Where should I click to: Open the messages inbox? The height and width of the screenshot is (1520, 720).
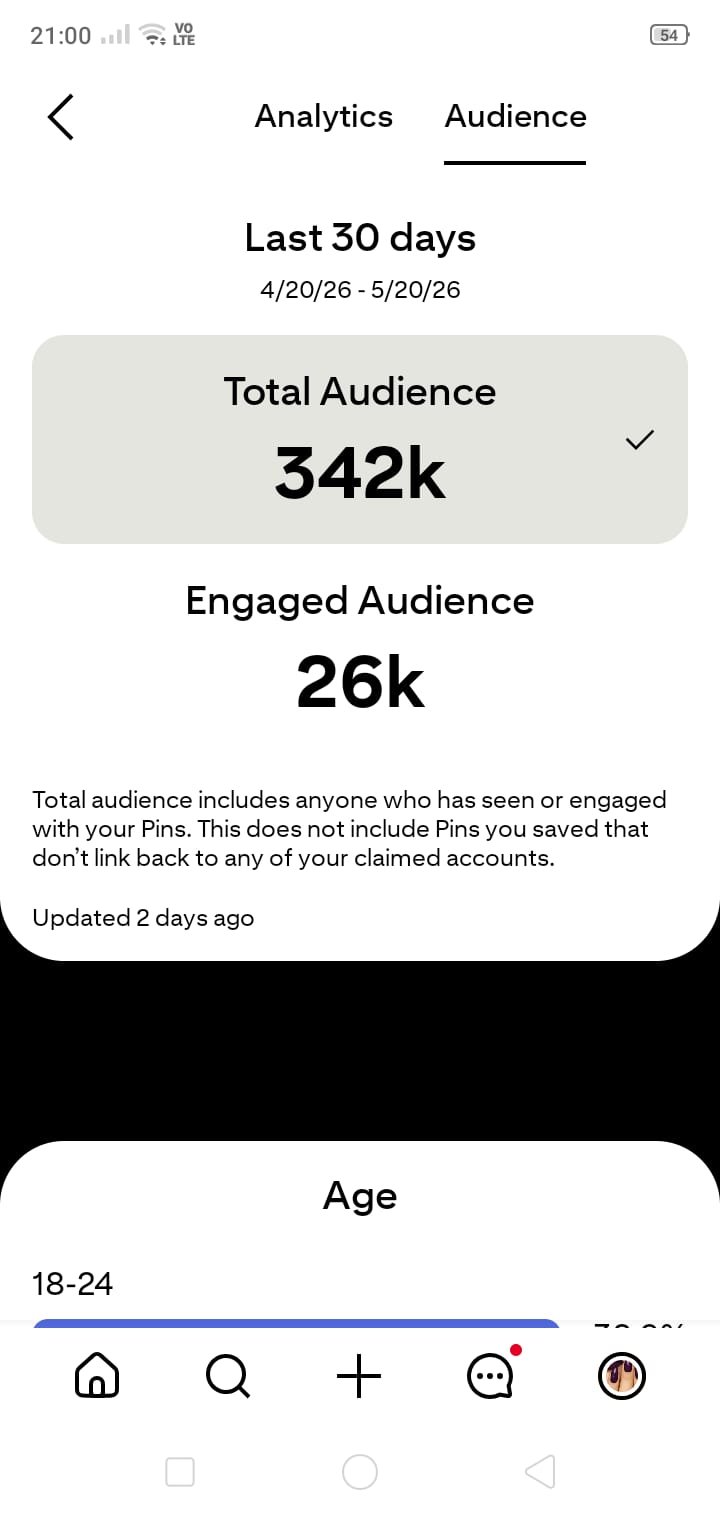[491, 1376]
